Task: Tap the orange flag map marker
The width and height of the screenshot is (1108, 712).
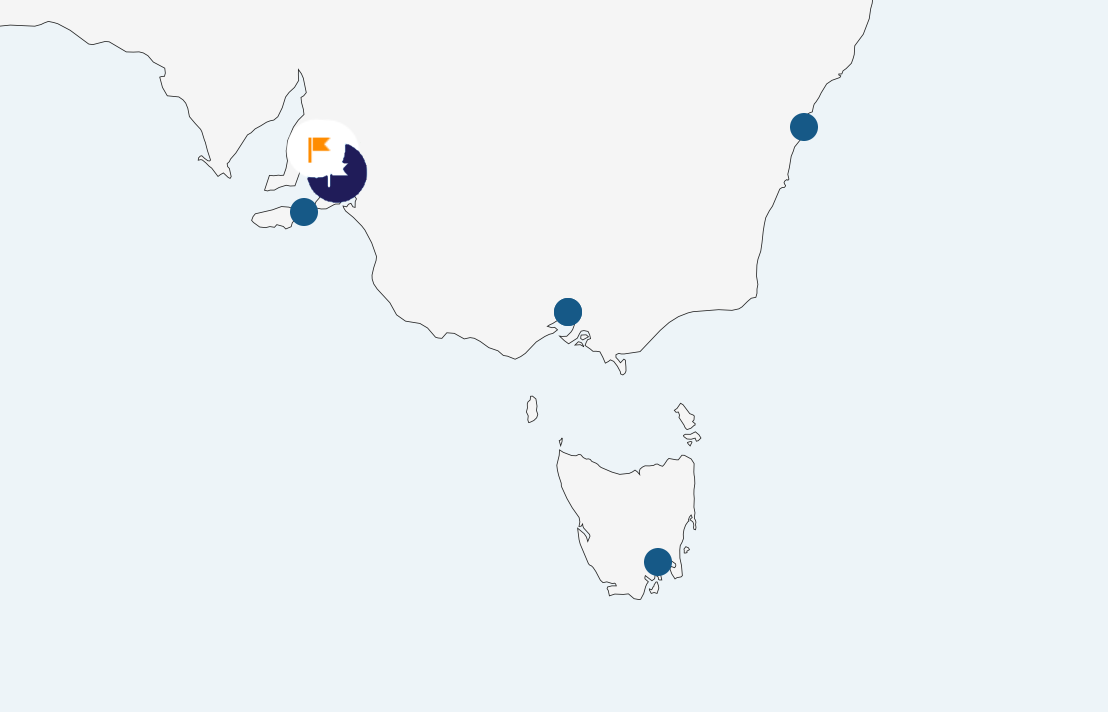Action: click(320, 149)
